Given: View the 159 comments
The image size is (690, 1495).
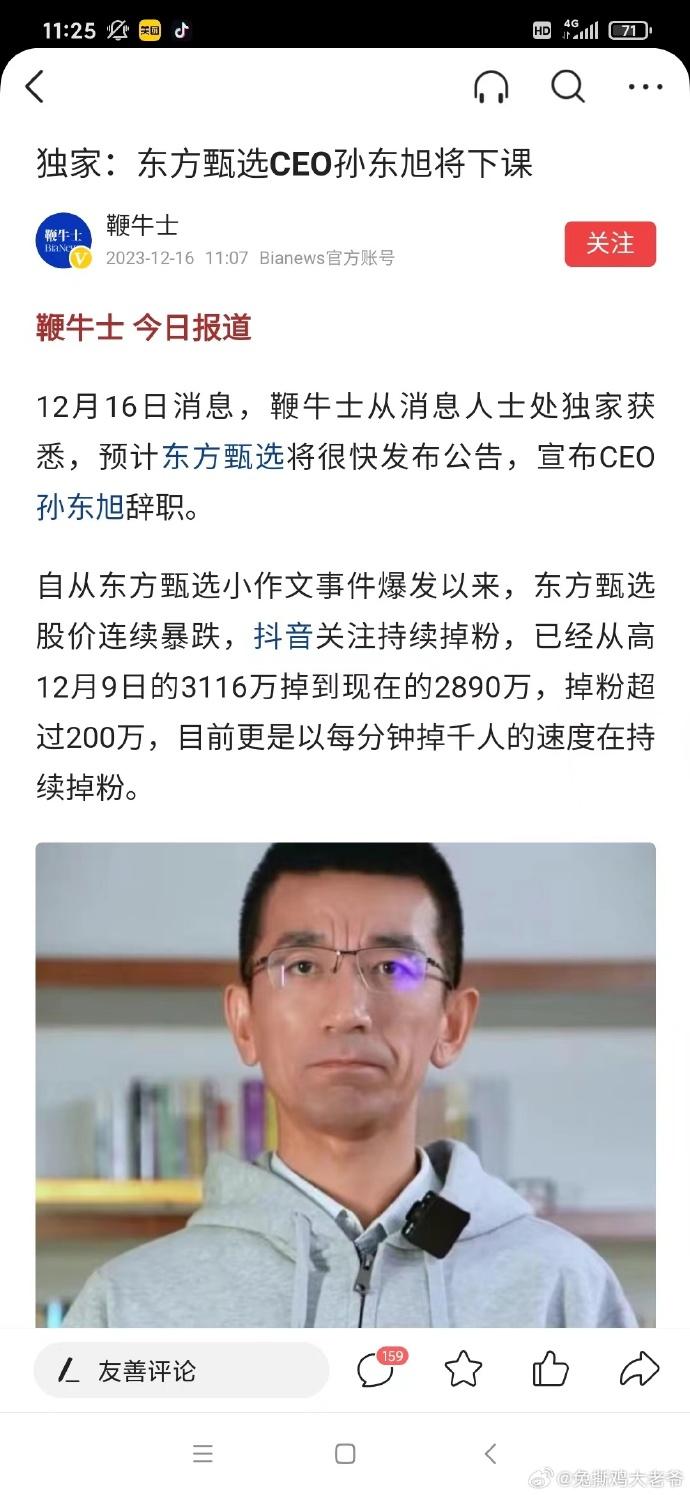Looking at the screenshot, I should tap(377, 1369).
